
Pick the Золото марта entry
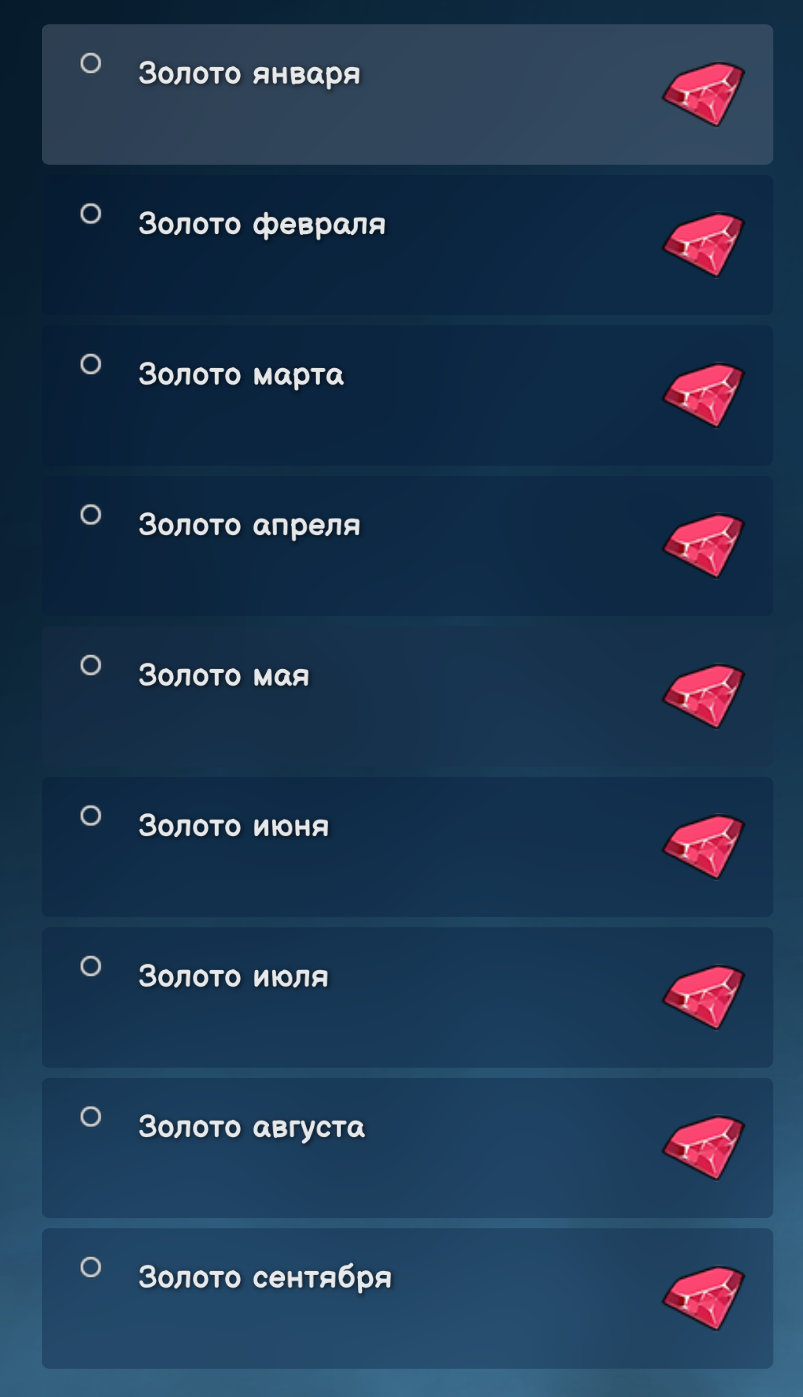coord(407,396)
